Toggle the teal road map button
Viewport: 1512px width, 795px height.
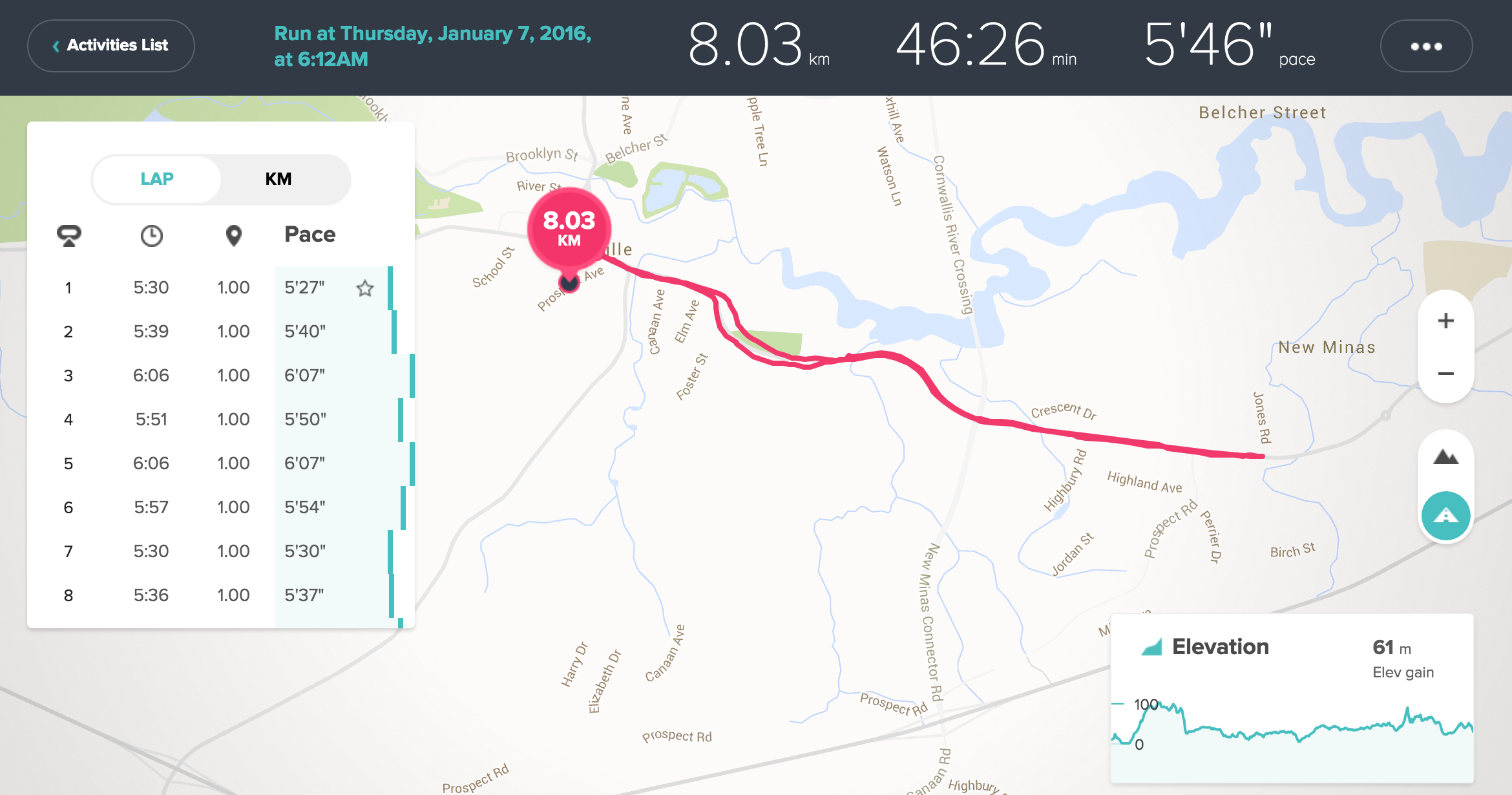click(1445, 515)
